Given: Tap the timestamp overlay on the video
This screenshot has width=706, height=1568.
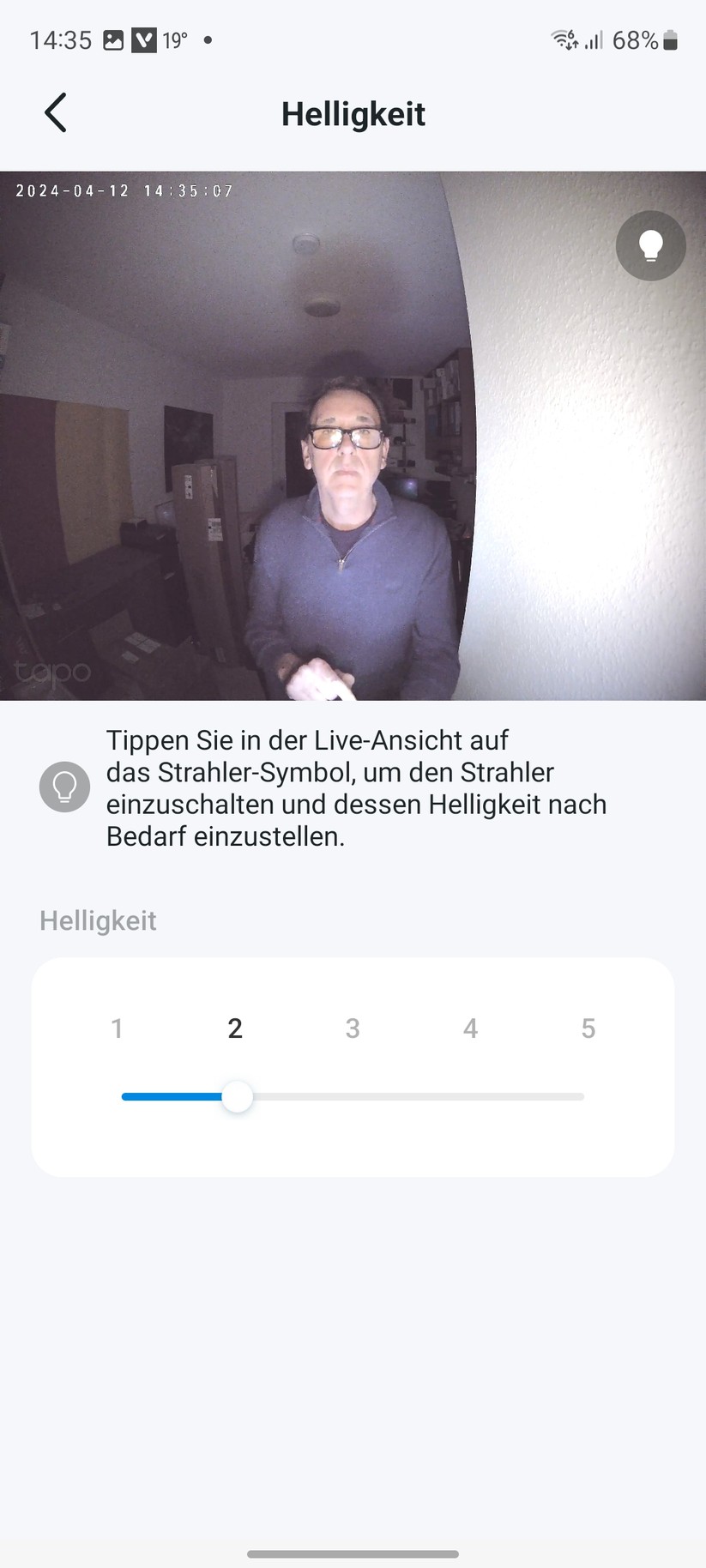Looking at the screenshot, I should (124, 190).
